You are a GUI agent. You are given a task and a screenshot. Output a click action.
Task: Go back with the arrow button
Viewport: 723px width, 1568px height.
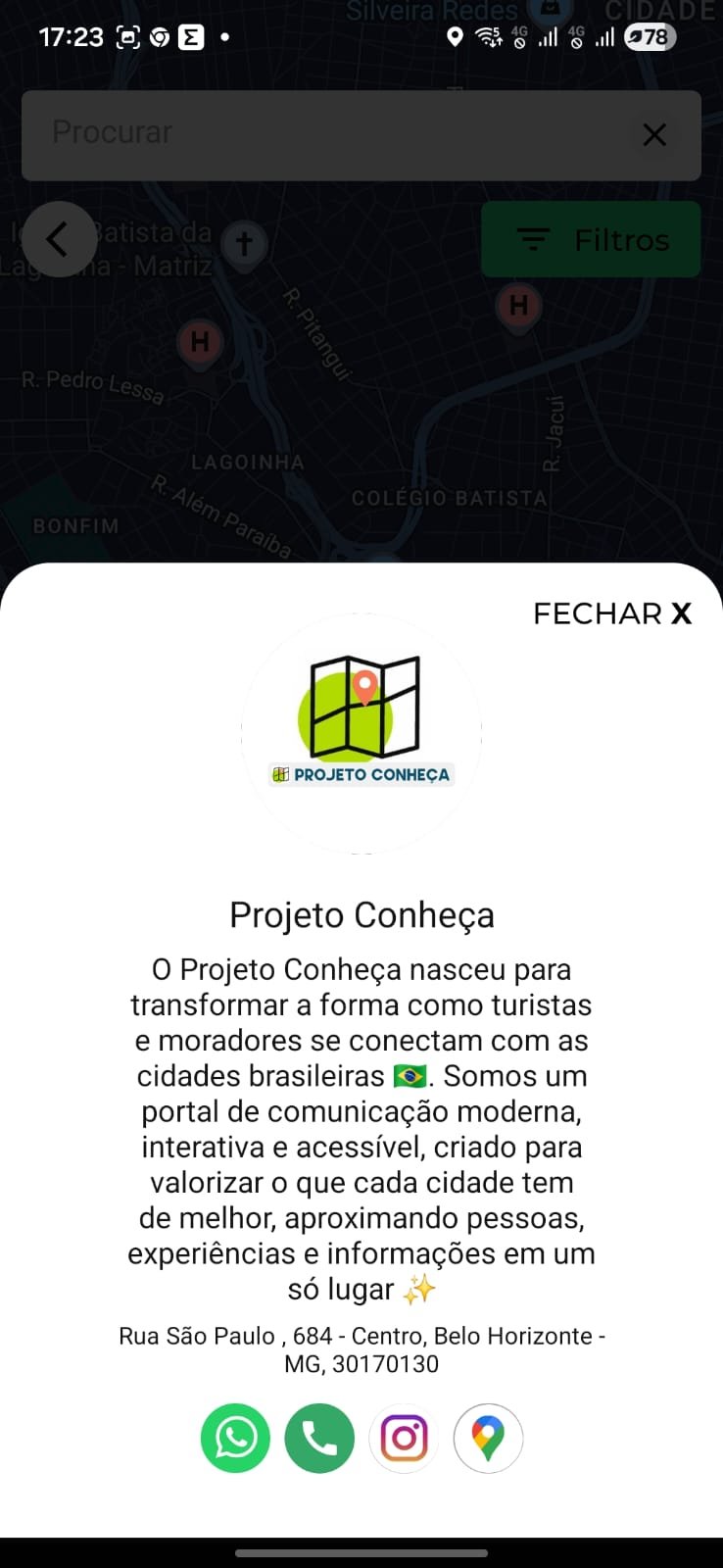[x=59, y=239]
